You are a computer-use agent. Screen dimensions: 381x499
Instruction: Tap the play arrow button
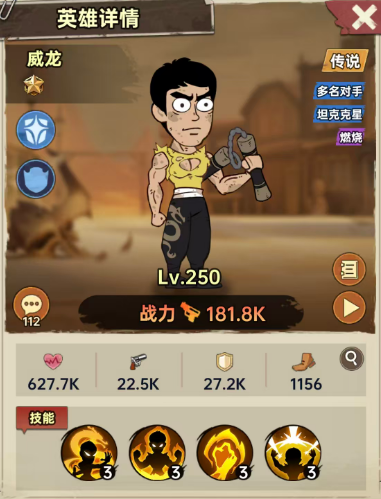349,307
